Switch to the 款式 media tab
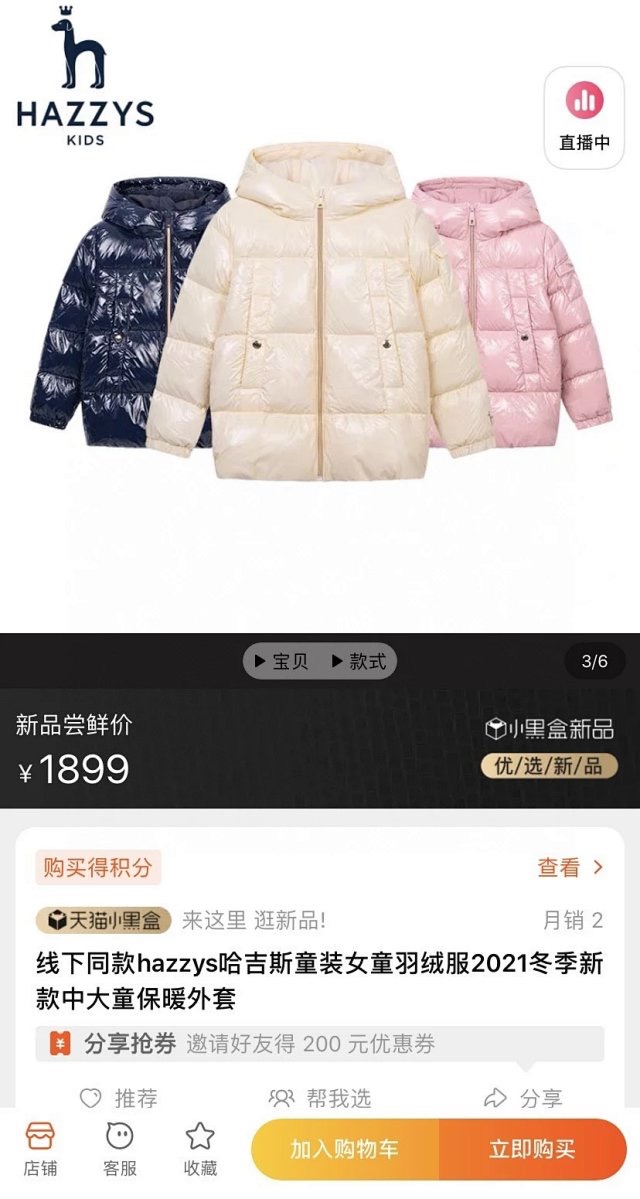This screenshot has width=640, height=1199. pyautogui.click(x=359, y=661)
